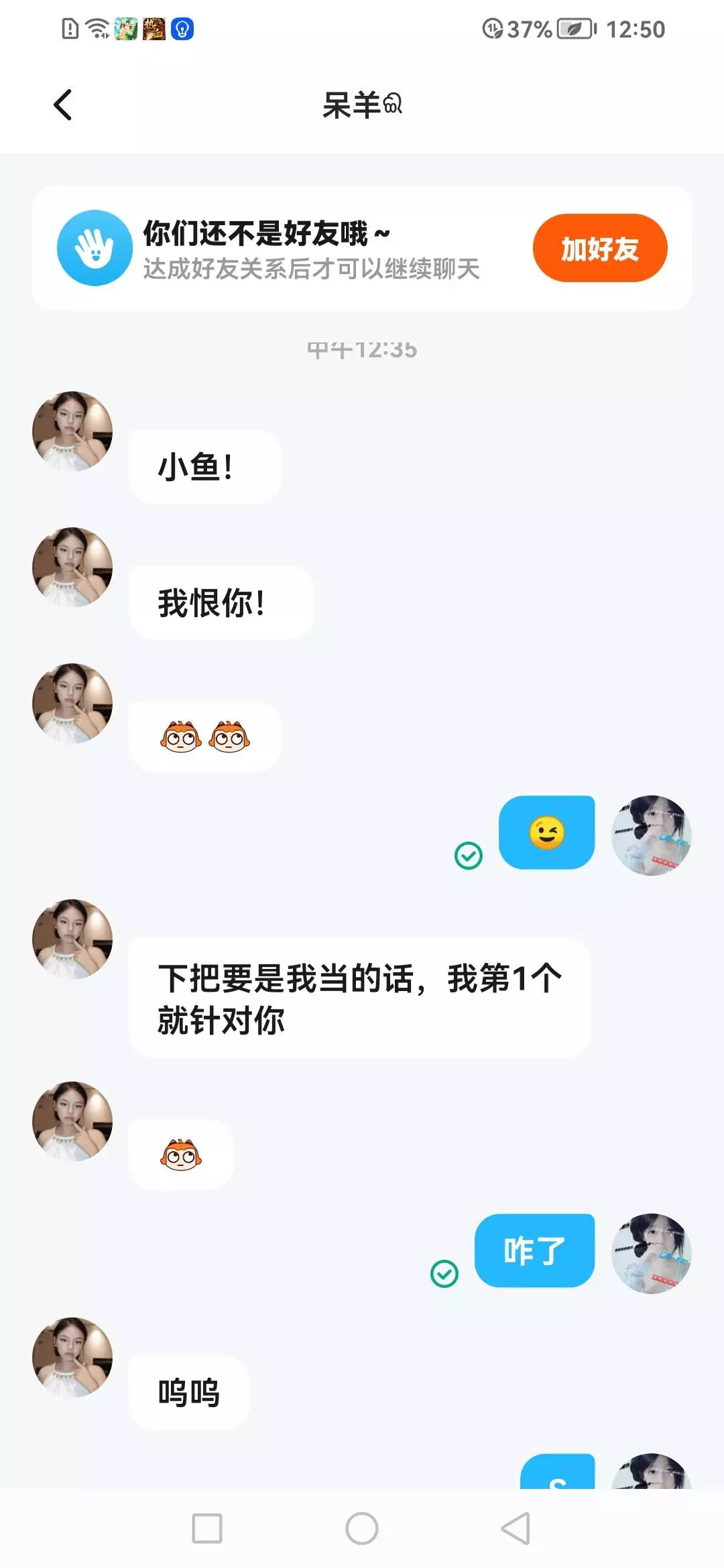This screenshot has height=1568, width=724.
Task: Go back from the 呆羊 chat
Action: [63, 105]
